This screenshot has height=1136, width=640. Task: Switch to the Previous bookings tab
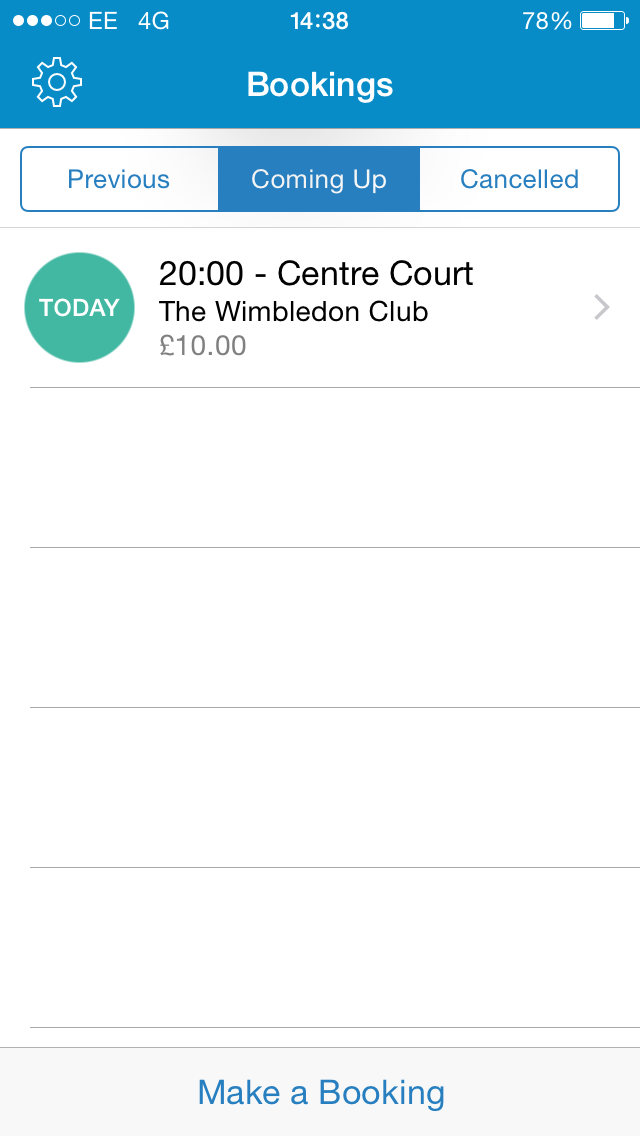(x=119, y=180)
